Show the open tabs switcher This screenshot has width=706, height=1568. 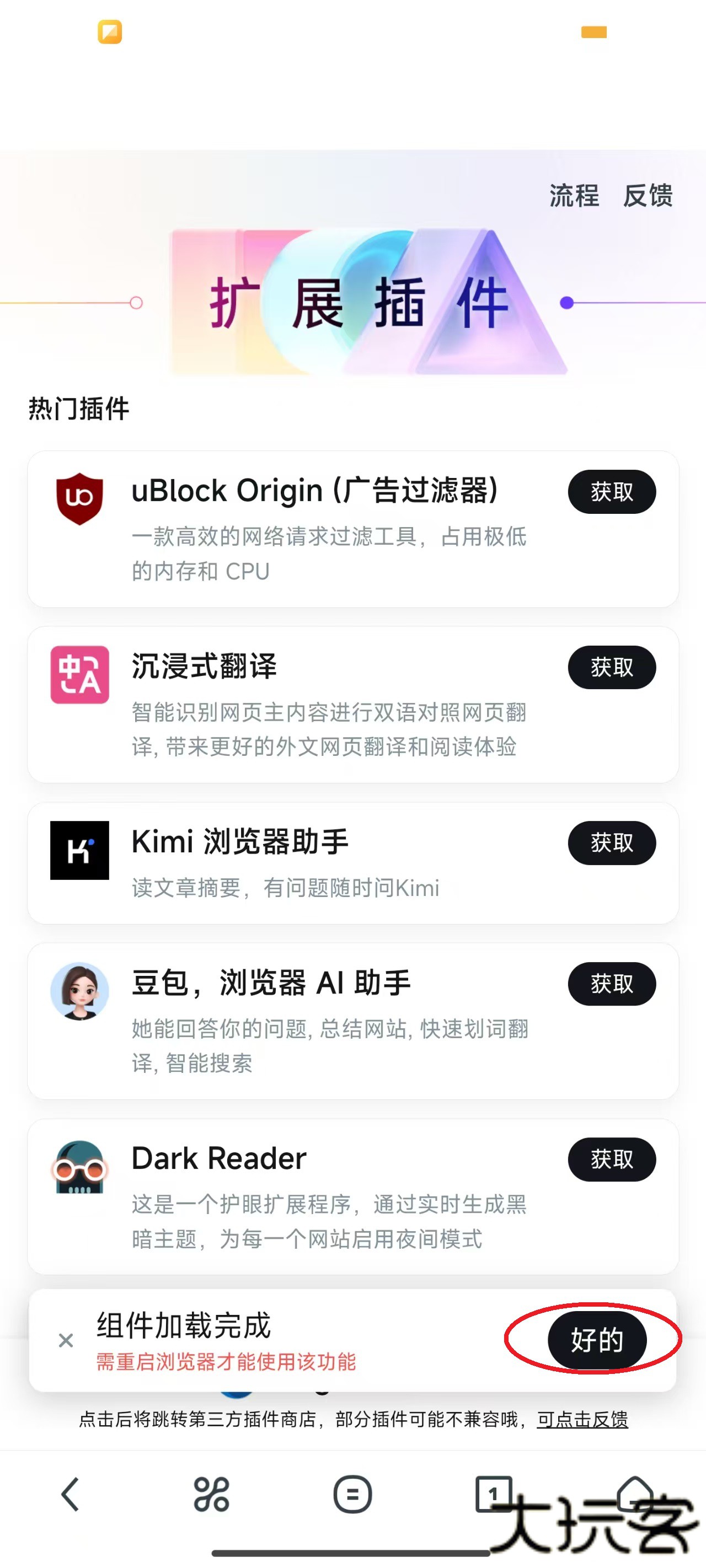pos(493,1493)
